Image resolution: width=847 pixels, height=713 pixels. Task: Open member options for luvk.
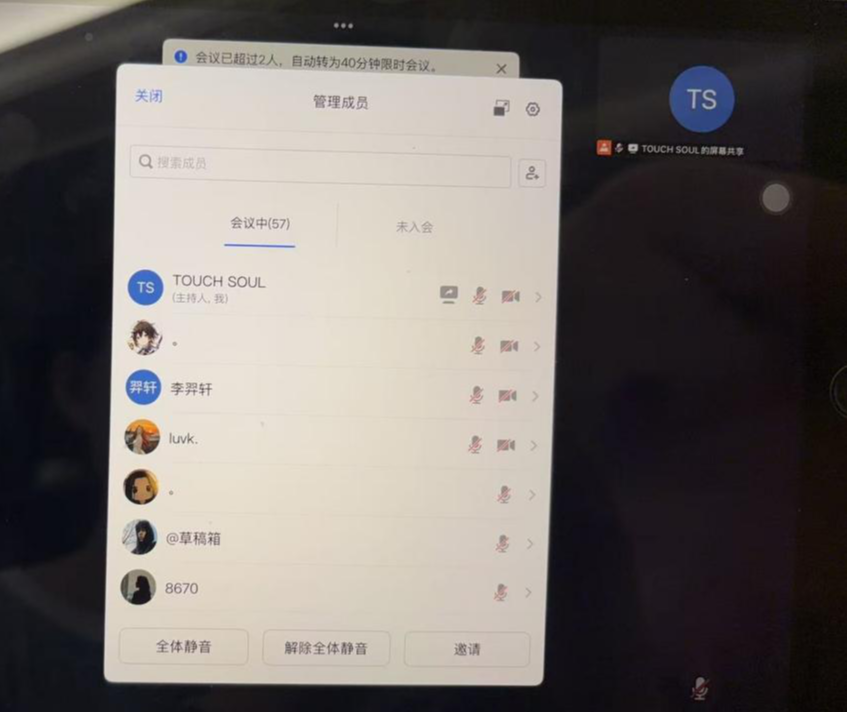pyautogui.click(x=537, y=445)
